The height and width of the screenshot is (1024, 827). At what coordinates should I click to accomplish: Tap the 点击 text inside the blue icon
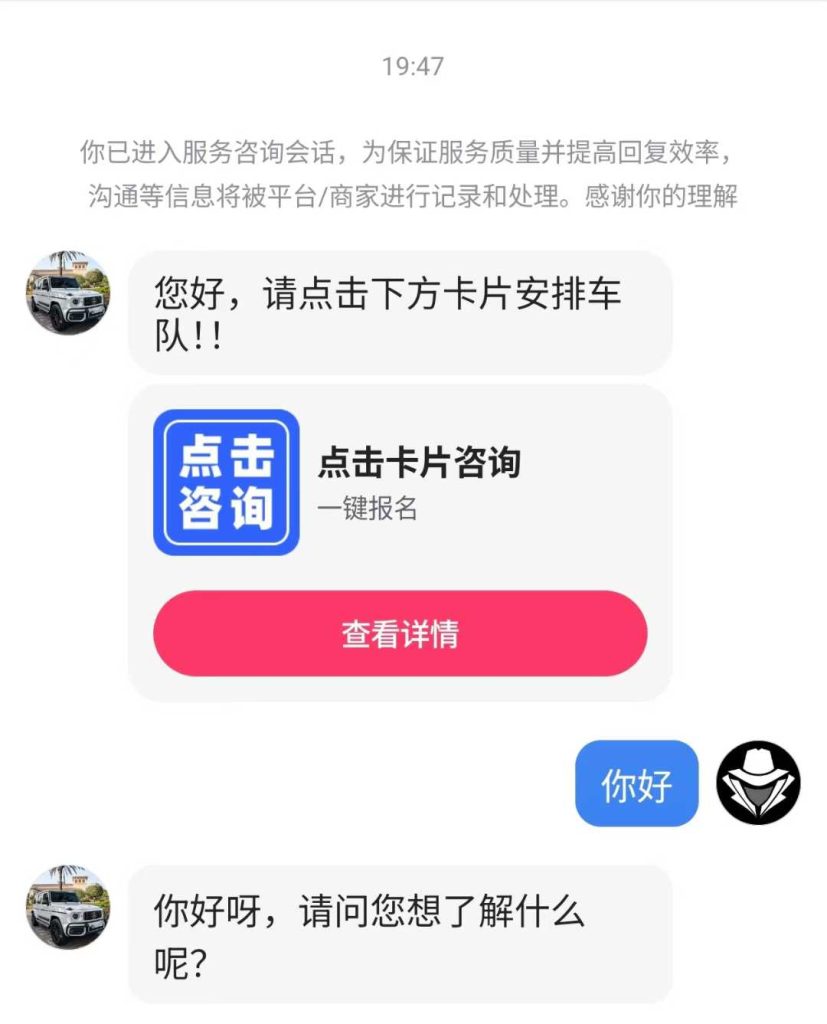pyautogui.click(x=226, y=453)
